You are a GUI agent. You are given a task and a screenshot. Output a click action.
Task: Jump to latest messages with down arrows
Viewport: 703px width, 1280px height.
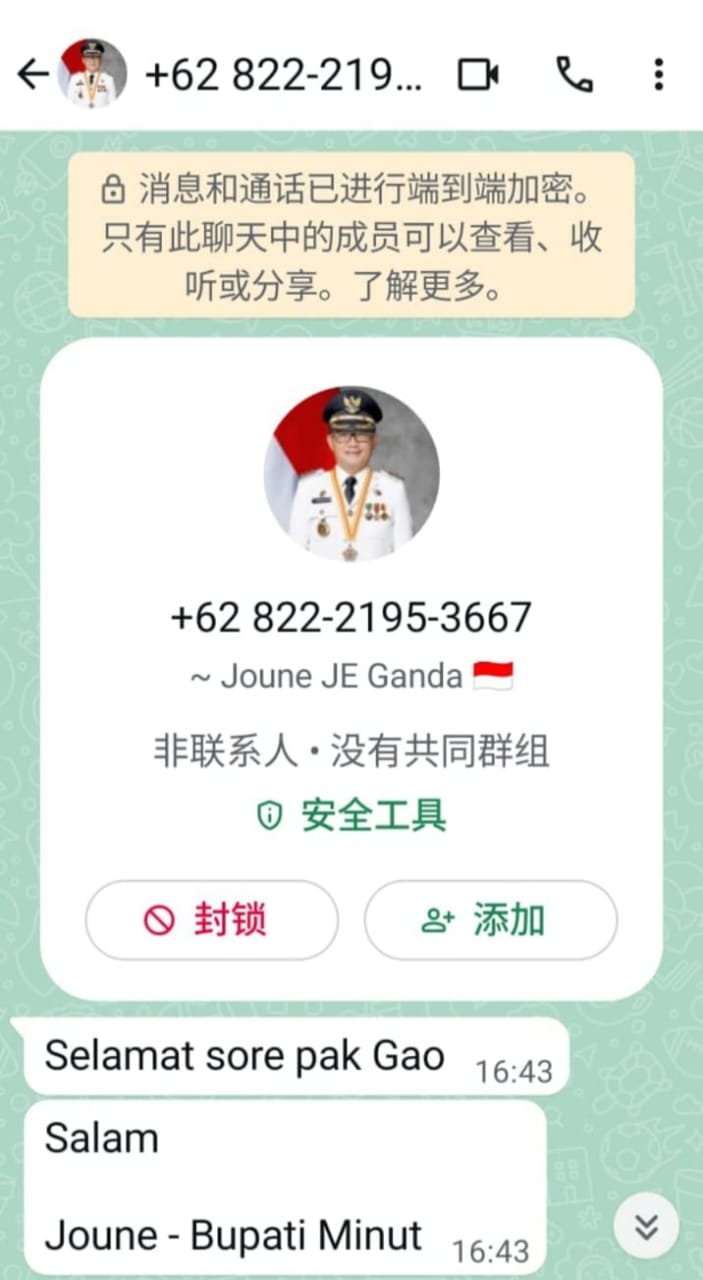[x=647, y=1225]
